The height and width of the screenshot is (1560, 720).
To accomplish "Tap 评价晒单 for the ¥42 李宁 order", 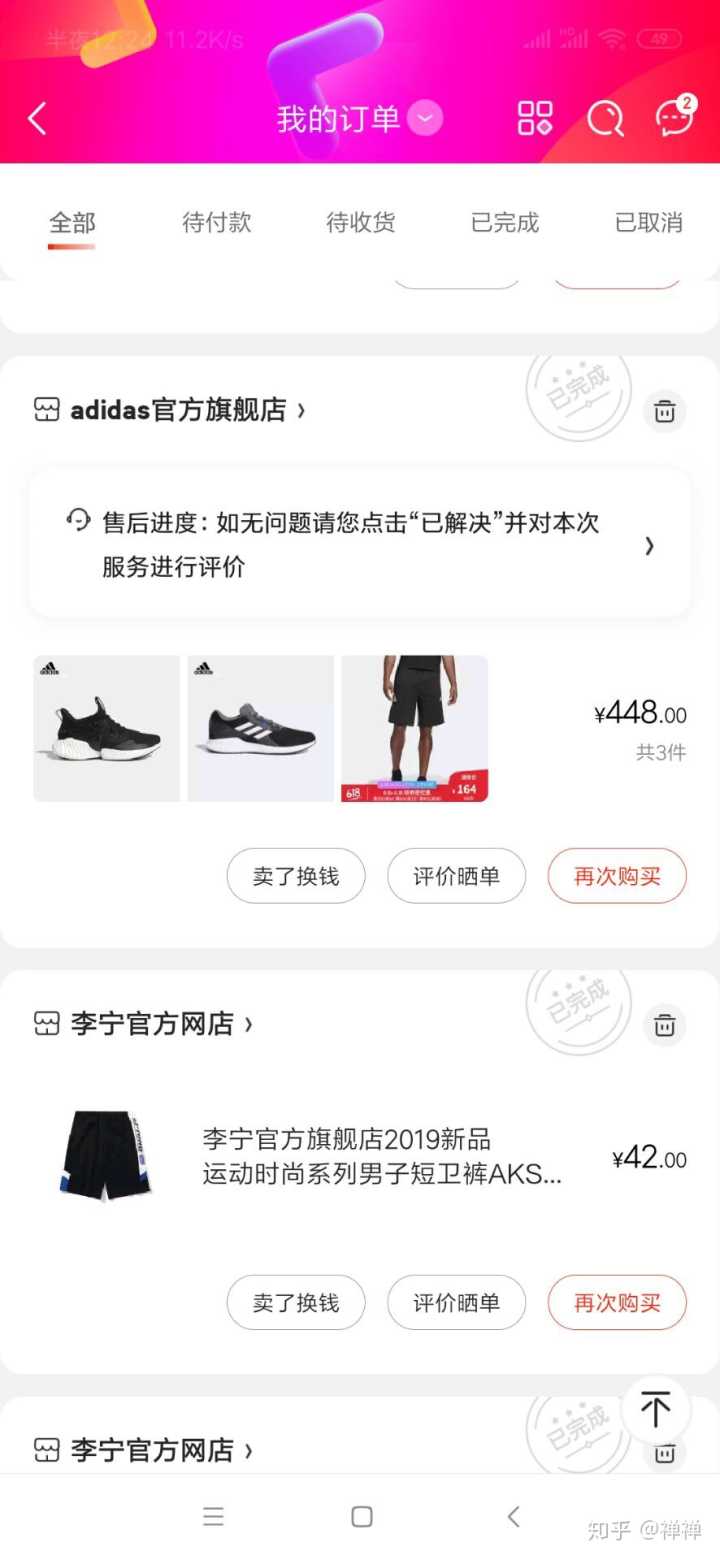I will (x=456, y=1302).
